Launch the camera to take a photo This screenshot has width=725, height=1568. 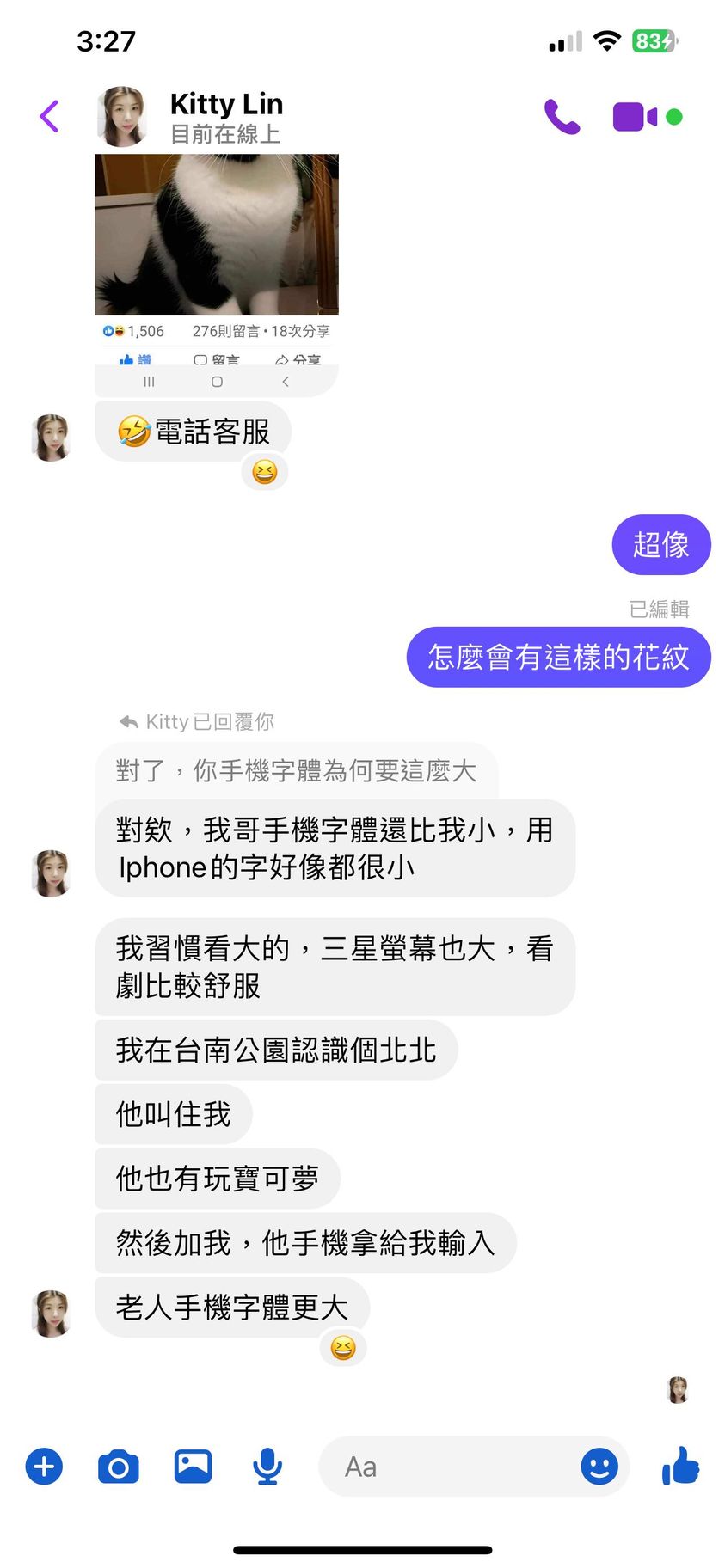[x=119, y=1467]
